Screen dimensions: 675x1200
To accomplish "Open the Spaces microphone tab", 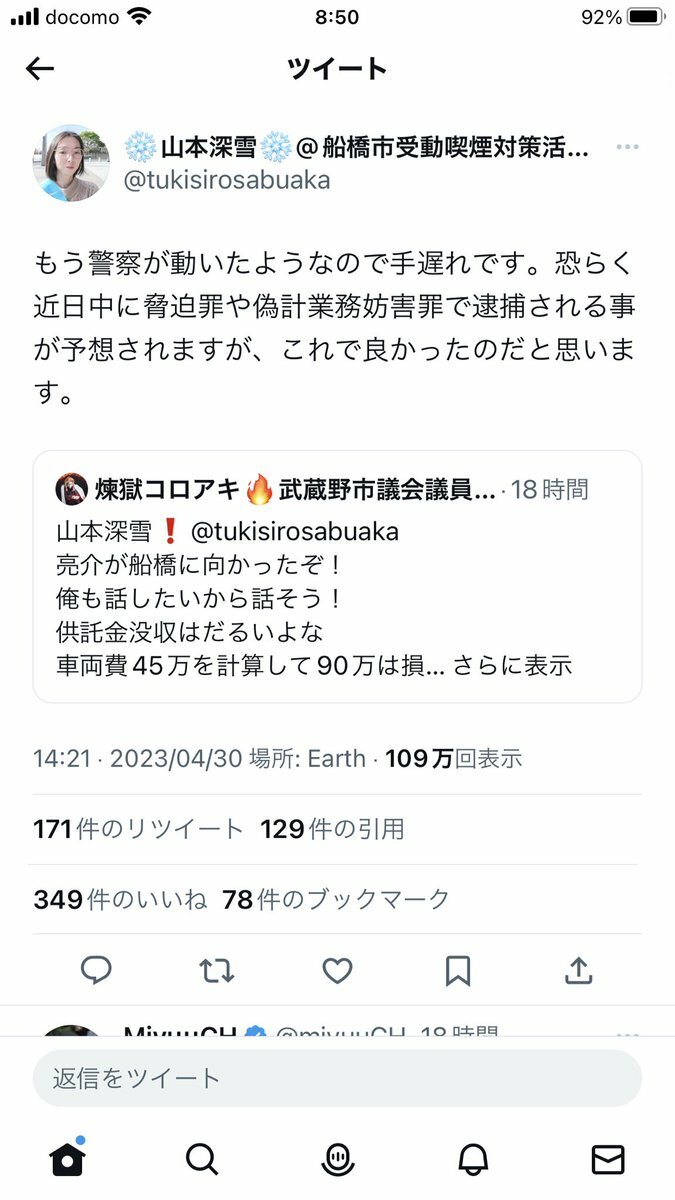I will [x=338, y=1158].
